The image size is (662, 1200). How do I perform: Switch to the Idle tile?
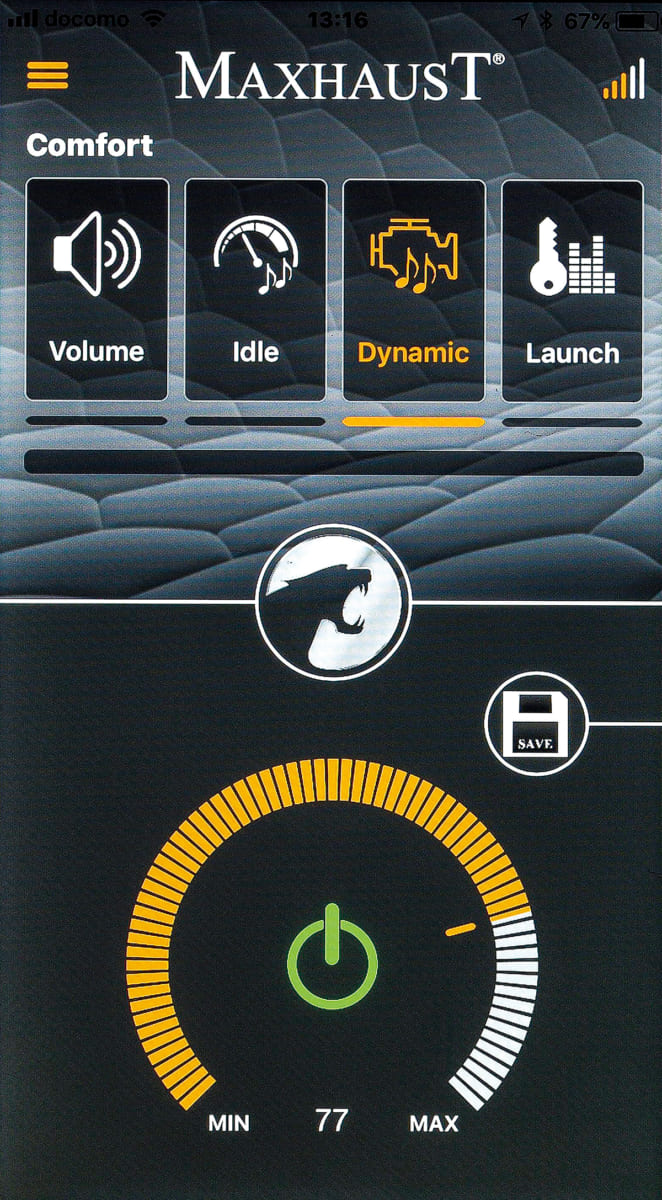(255, 290)
